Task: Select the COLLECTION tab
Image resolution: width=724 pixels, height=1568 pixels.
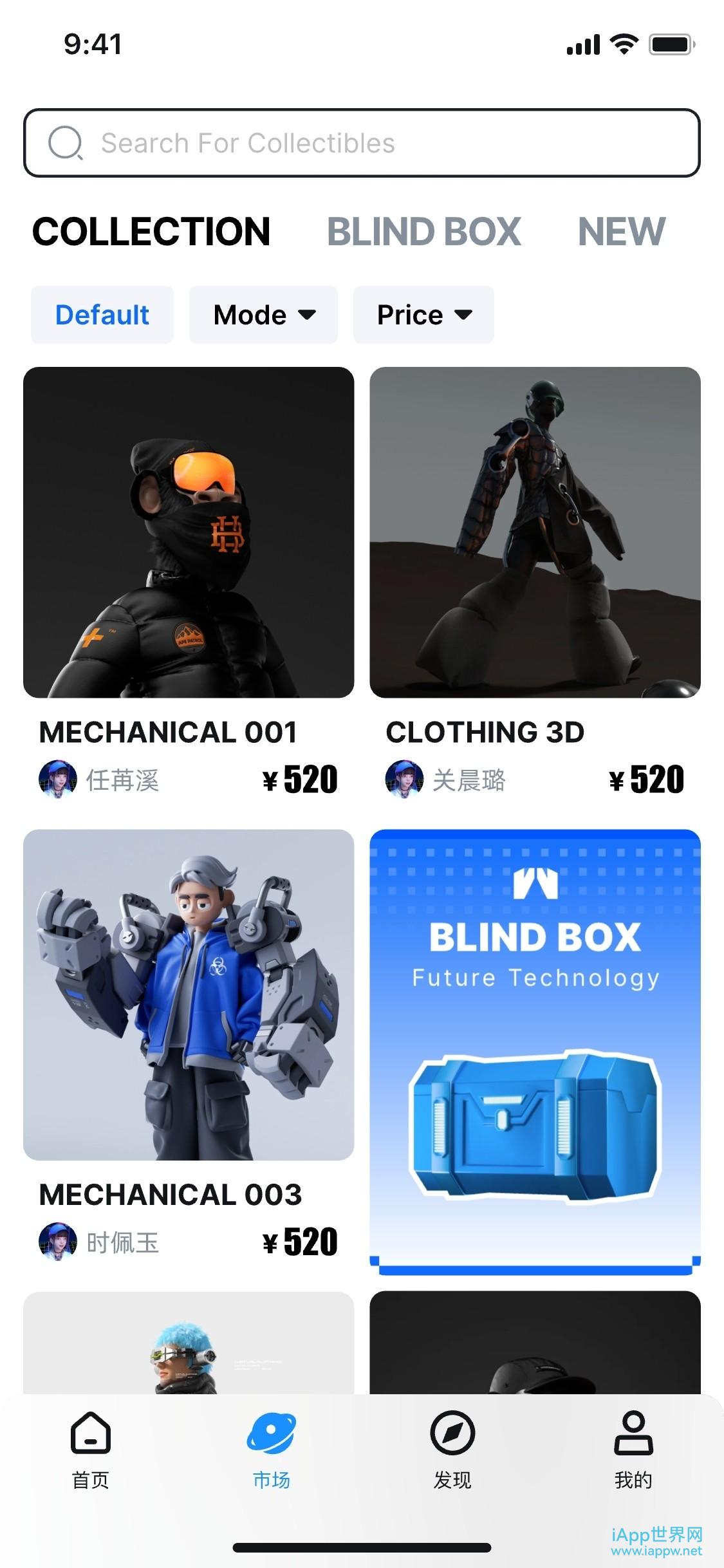Action: pyautogui.click(x=151, y=232)
